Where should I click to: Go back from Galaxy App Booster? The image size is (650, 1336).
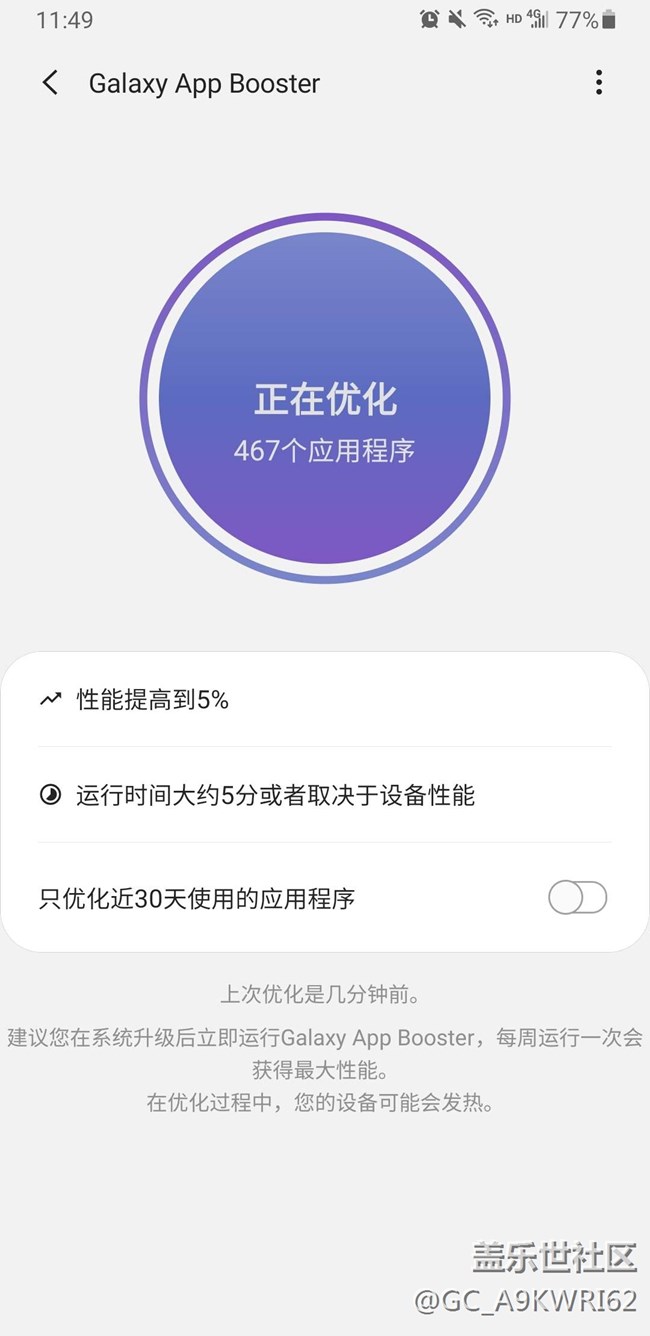point(50,83)
